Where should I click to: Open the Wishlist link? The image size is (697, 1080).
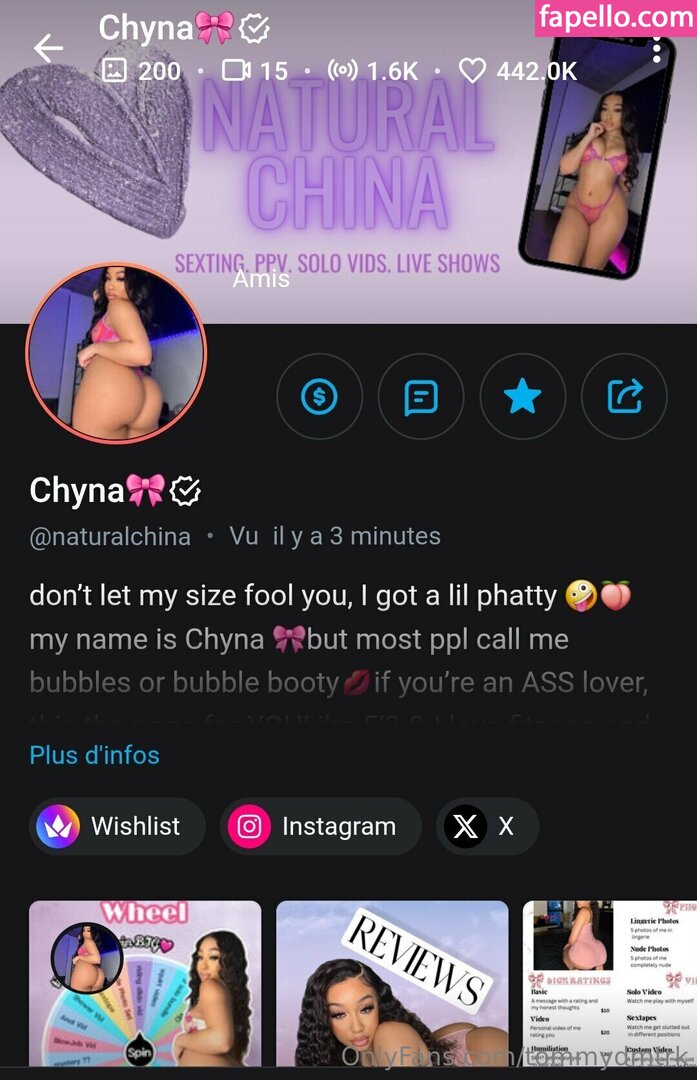tap(116, 826)
